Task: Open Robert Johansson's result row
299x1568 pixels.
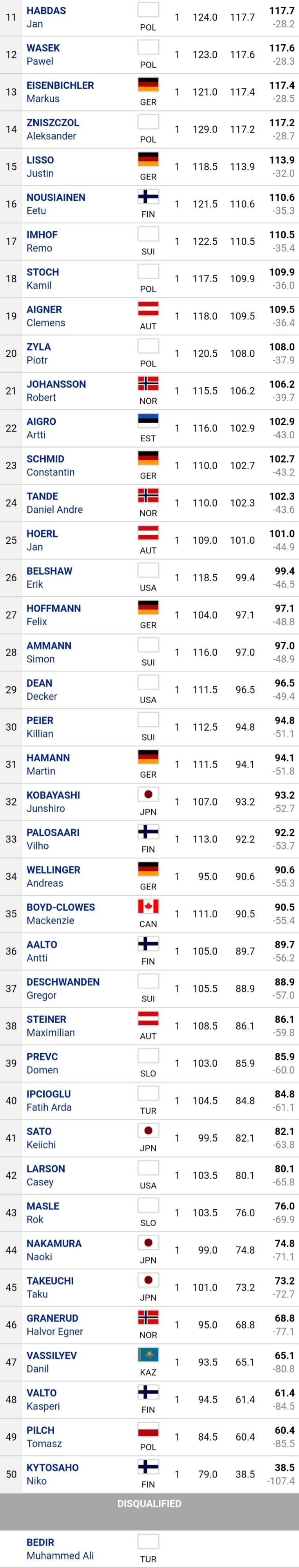Action: 149,391
